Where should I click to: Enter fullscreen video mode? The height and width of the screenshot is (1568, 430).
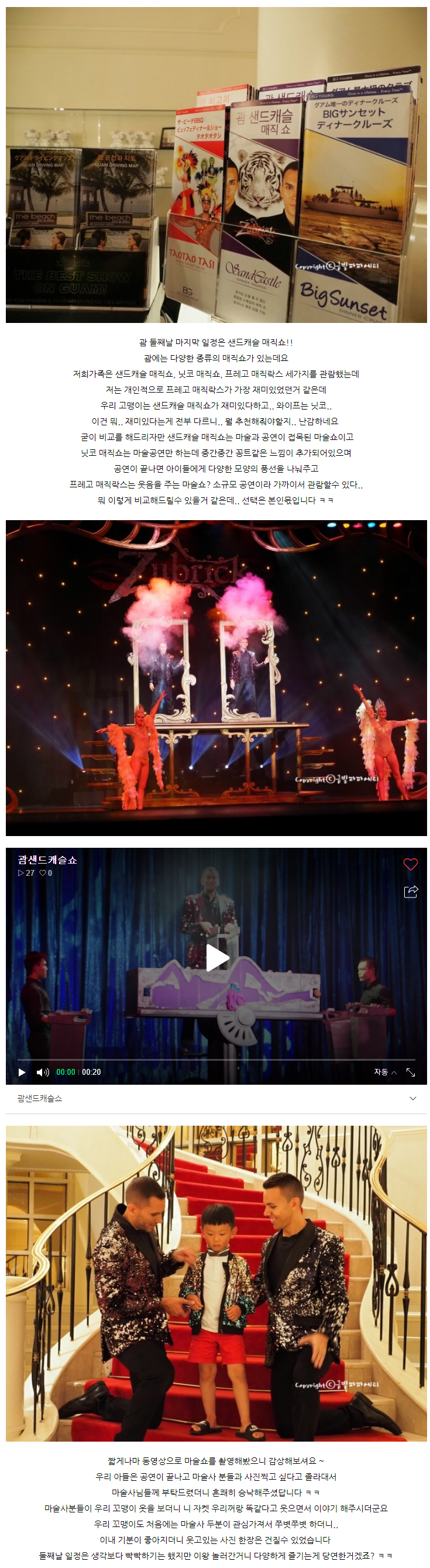click(411, 1072)
